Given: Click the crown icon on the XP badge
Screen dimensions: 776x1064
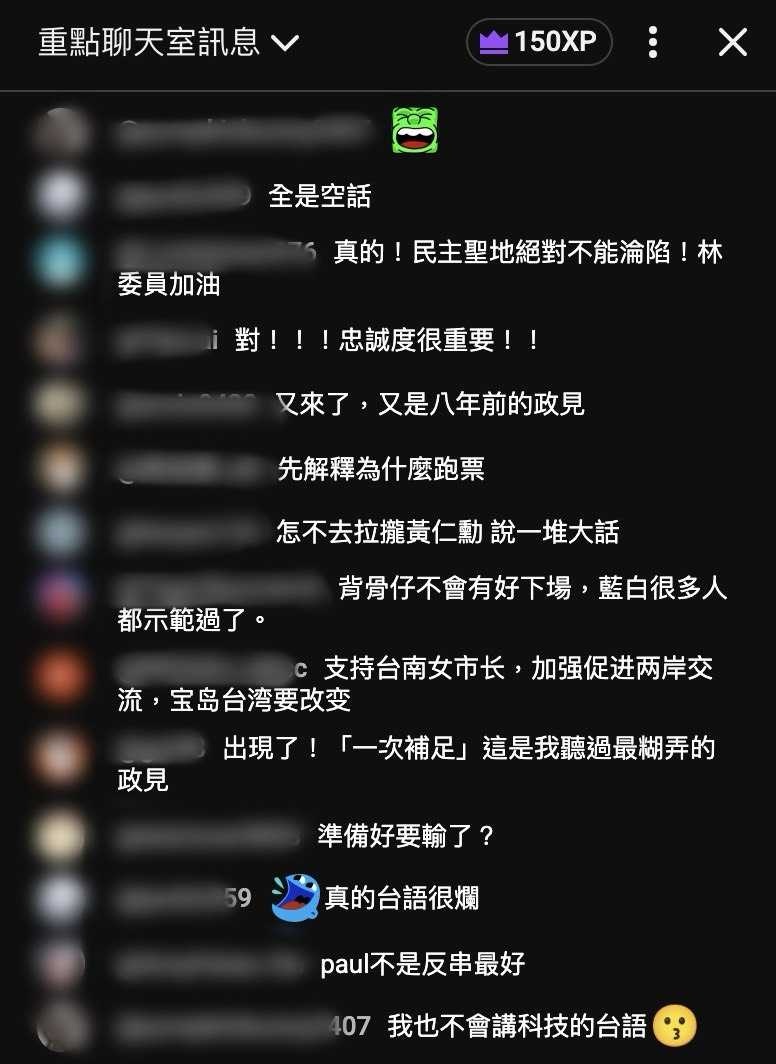Looking at the screenshot, I should (495, 42).
